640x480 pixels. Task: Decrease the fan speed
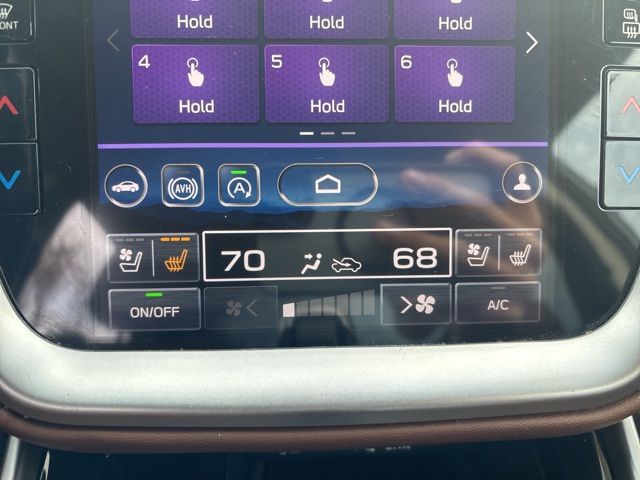point(241,308)
